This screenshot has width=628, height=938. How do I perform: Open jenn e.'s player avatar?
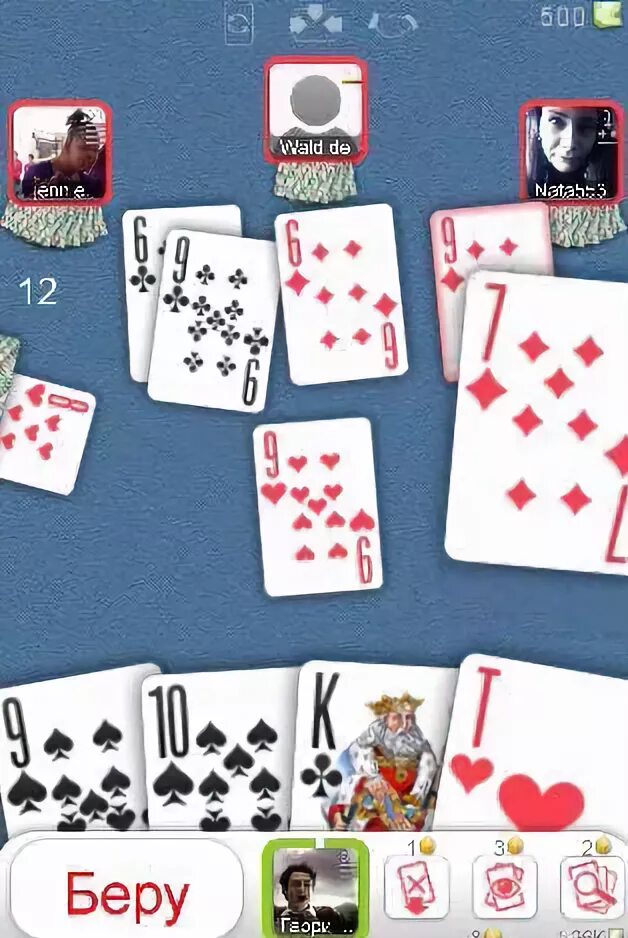coord(59,152)
